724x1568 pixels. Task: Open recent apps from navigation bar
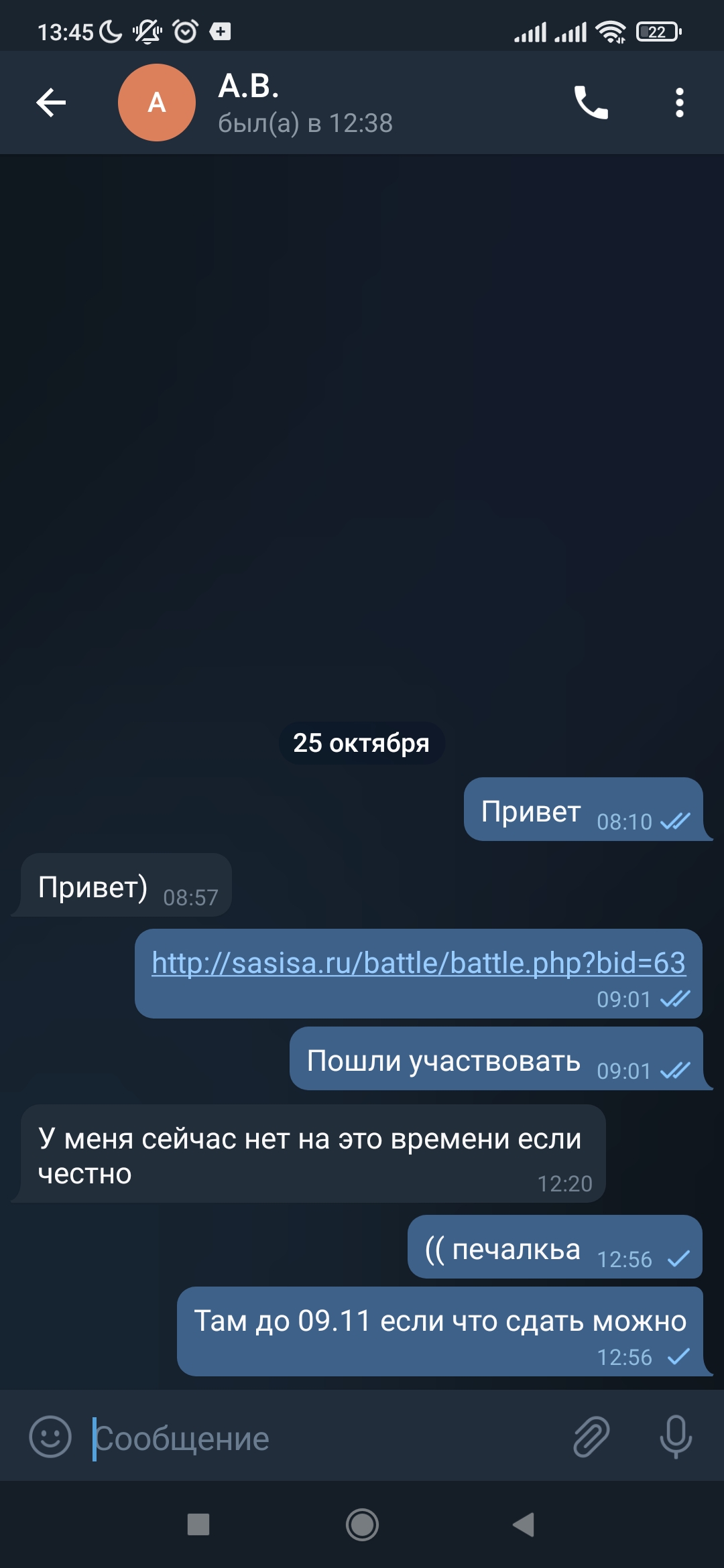click(198, 1524)
